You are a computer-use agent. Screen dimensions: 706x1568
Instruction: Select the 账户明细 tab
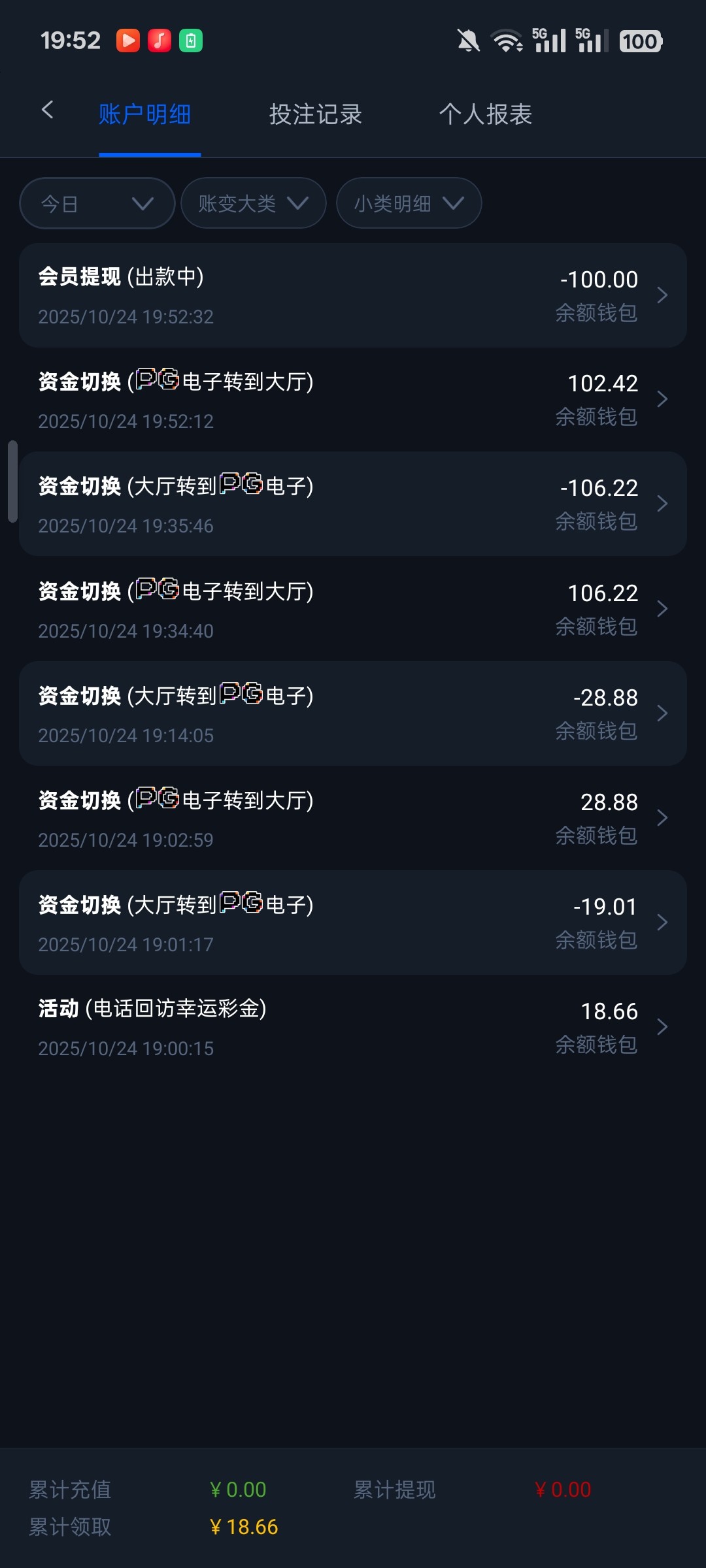pyautogui.click(x=145, y=114)
